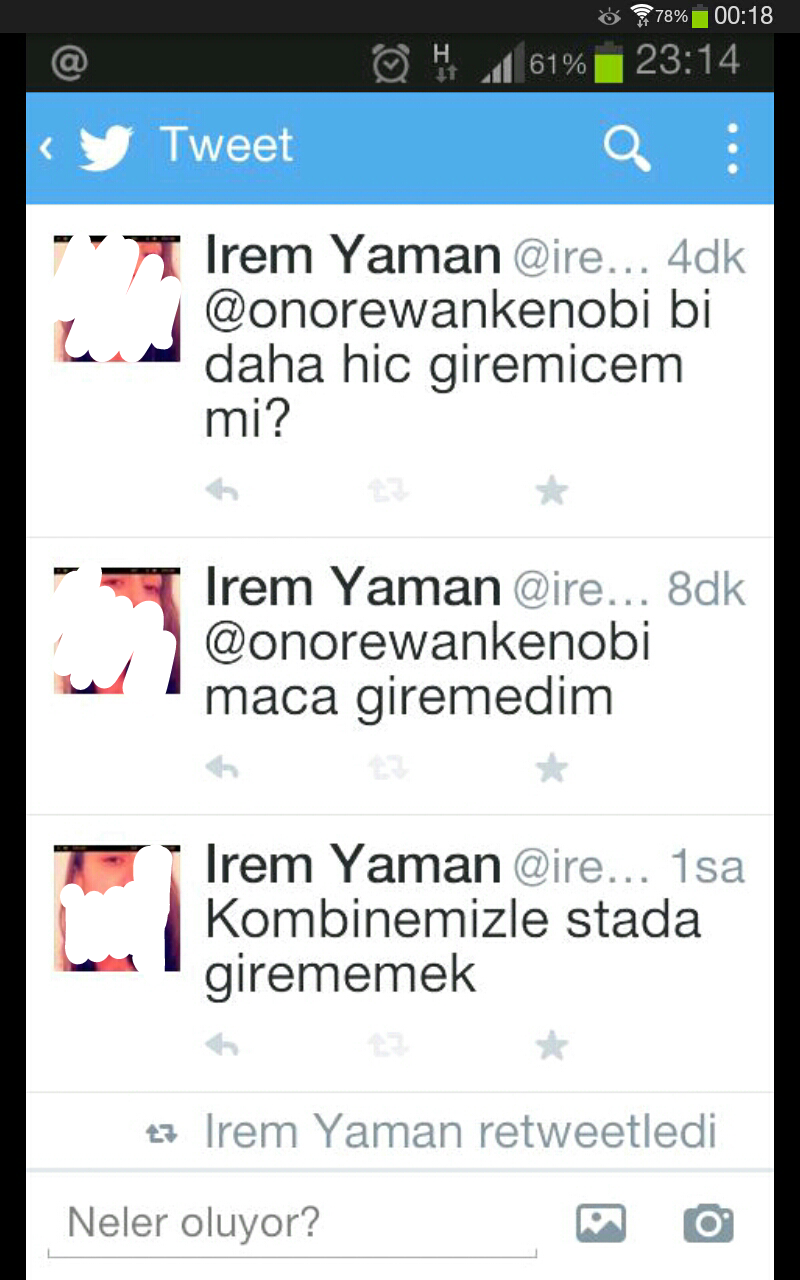Retweet the 'bi daha hic giremicem mi?' tweet

[387, 489]
